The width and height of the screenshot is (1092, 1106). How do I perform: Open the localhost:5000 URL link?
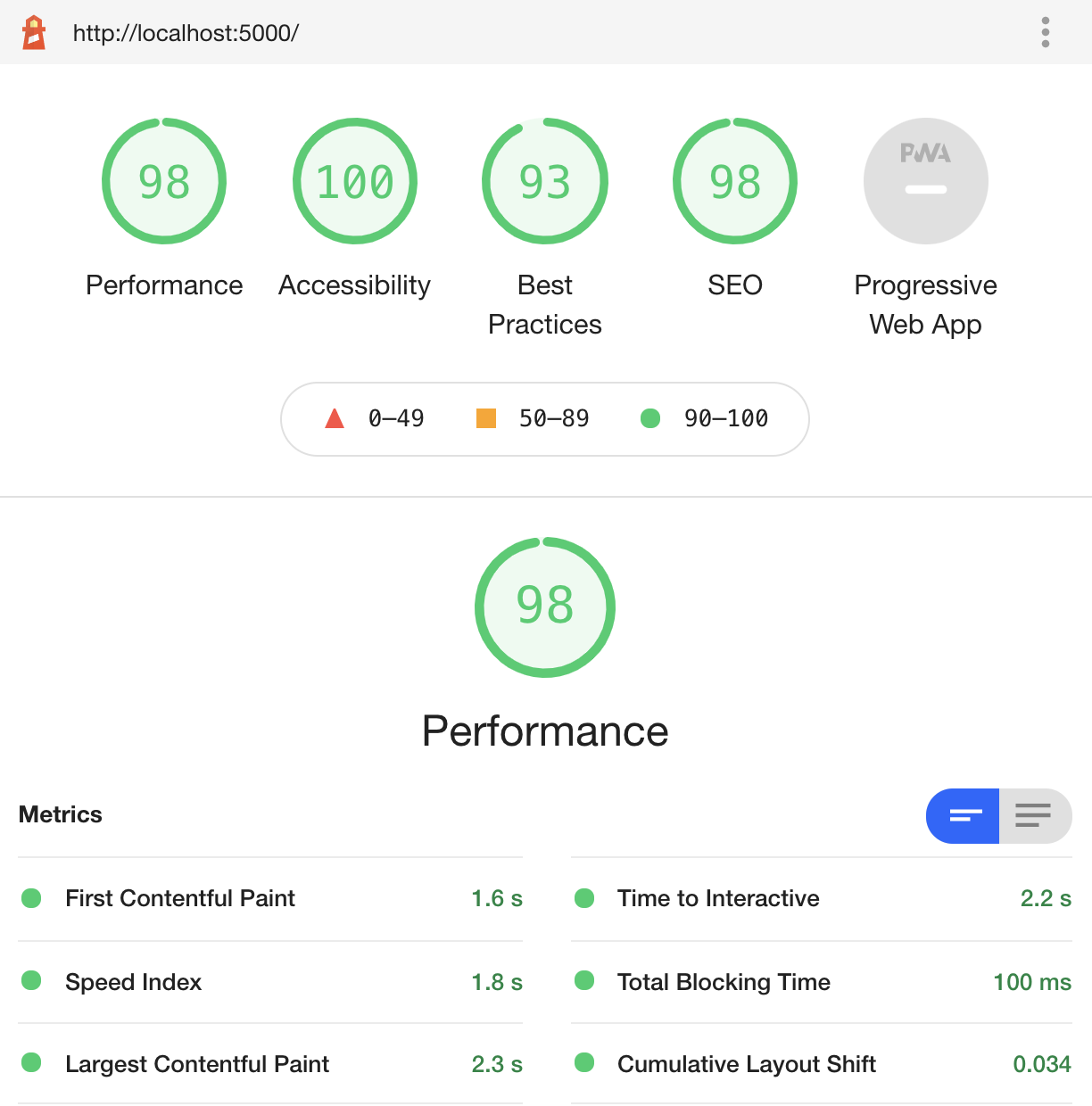click(x=186, y=33)
